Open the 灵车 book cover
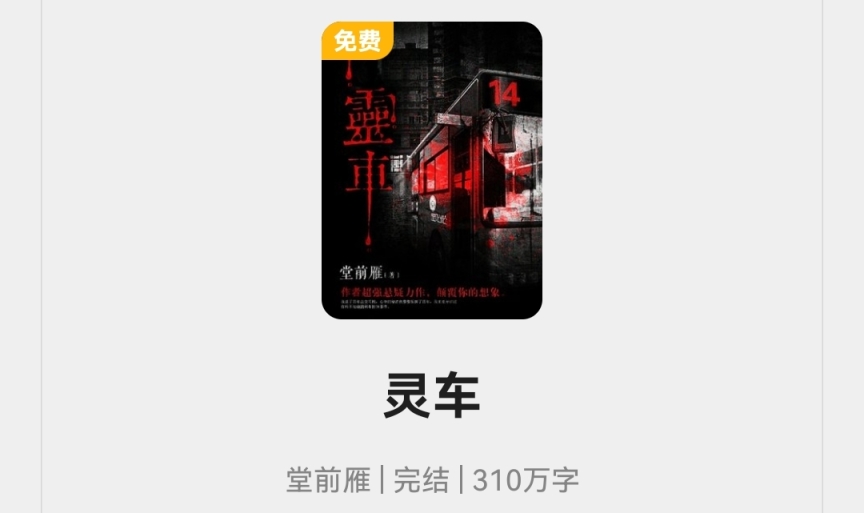Viewport: 864px width, 513px height. point(431,171)
